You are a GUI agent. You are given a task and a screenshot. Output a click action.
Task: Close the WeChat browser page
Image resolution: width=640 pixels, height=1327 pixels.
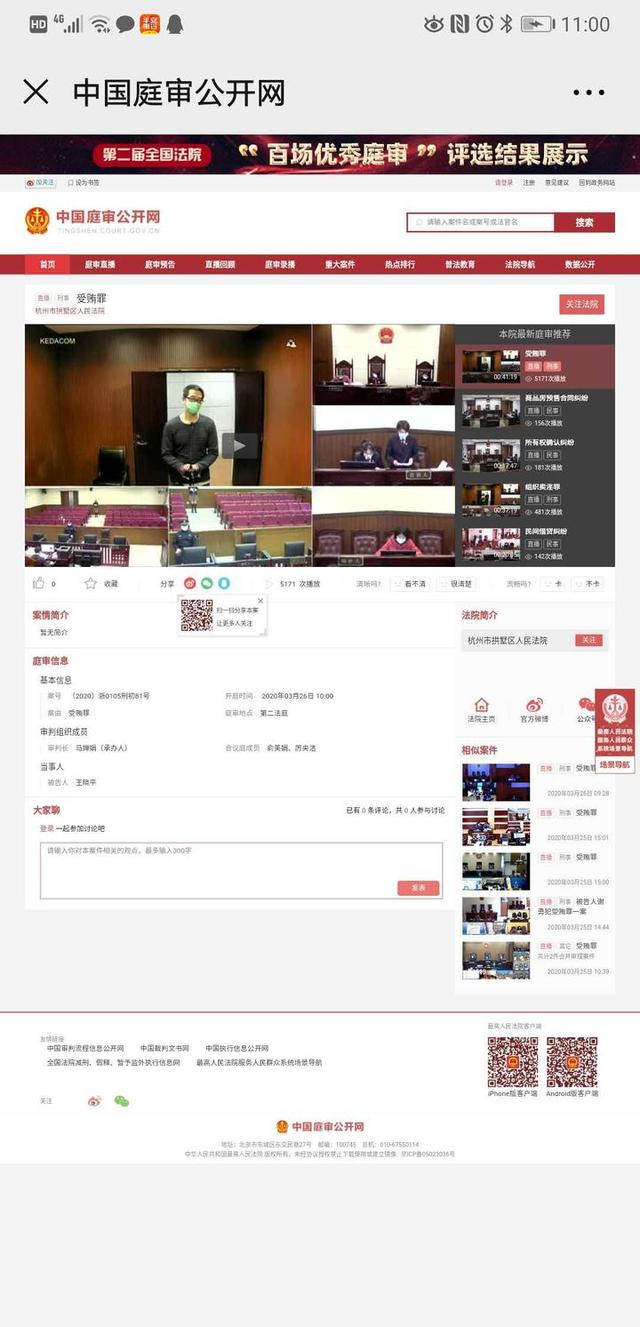click(36, 92)
